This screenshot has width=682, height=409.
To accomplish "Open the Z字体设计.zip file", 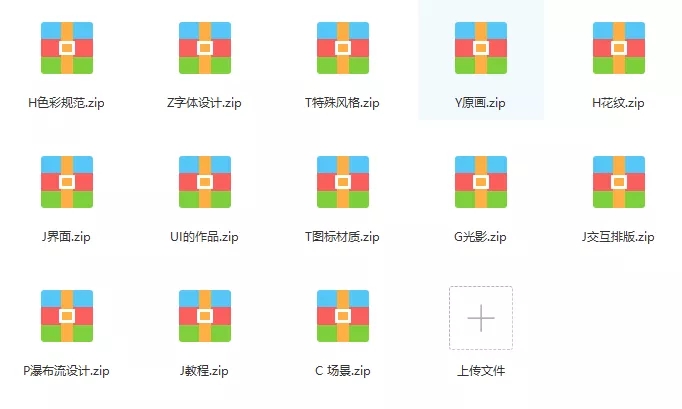I will tap(205, 48).
